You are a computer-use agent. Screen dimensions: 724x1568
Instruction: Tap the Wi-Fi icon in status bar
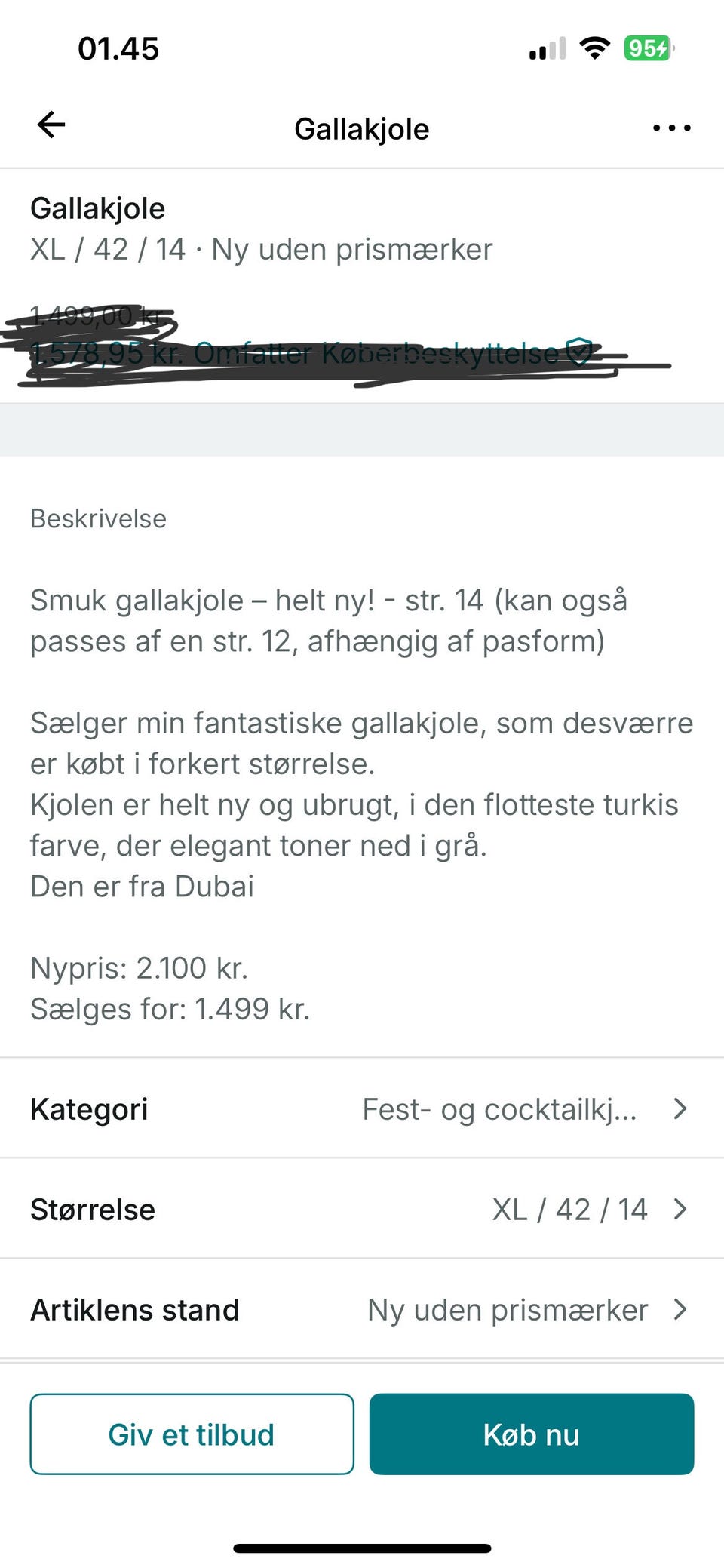594,48
